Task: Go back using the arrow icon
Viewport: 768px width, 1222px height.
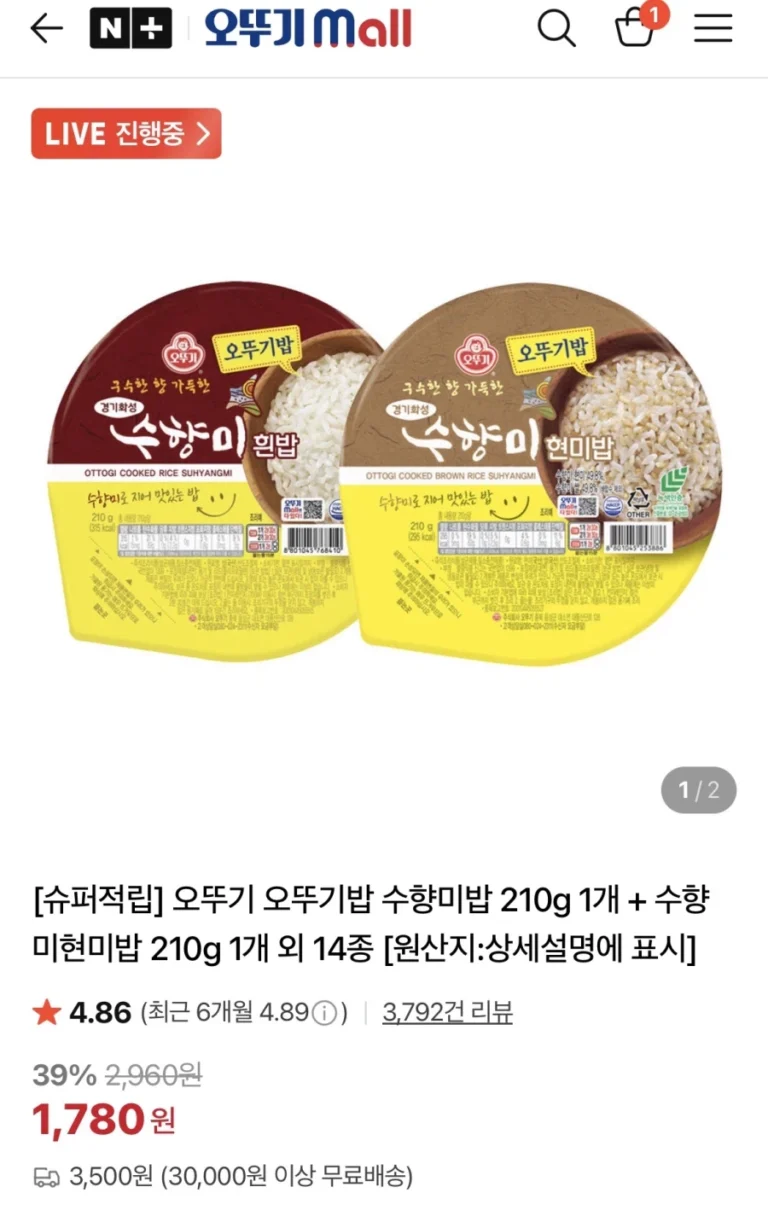Action: (46, 29)
